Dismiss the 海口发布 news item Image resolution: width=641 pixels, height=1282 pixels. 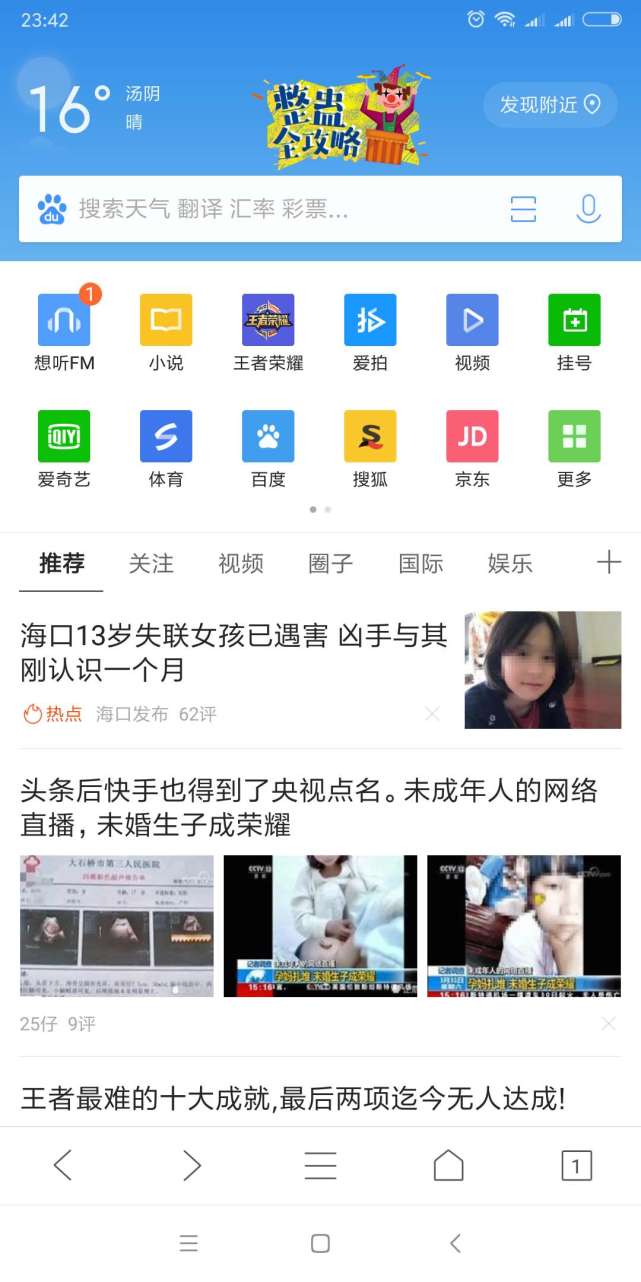point(432,714)
